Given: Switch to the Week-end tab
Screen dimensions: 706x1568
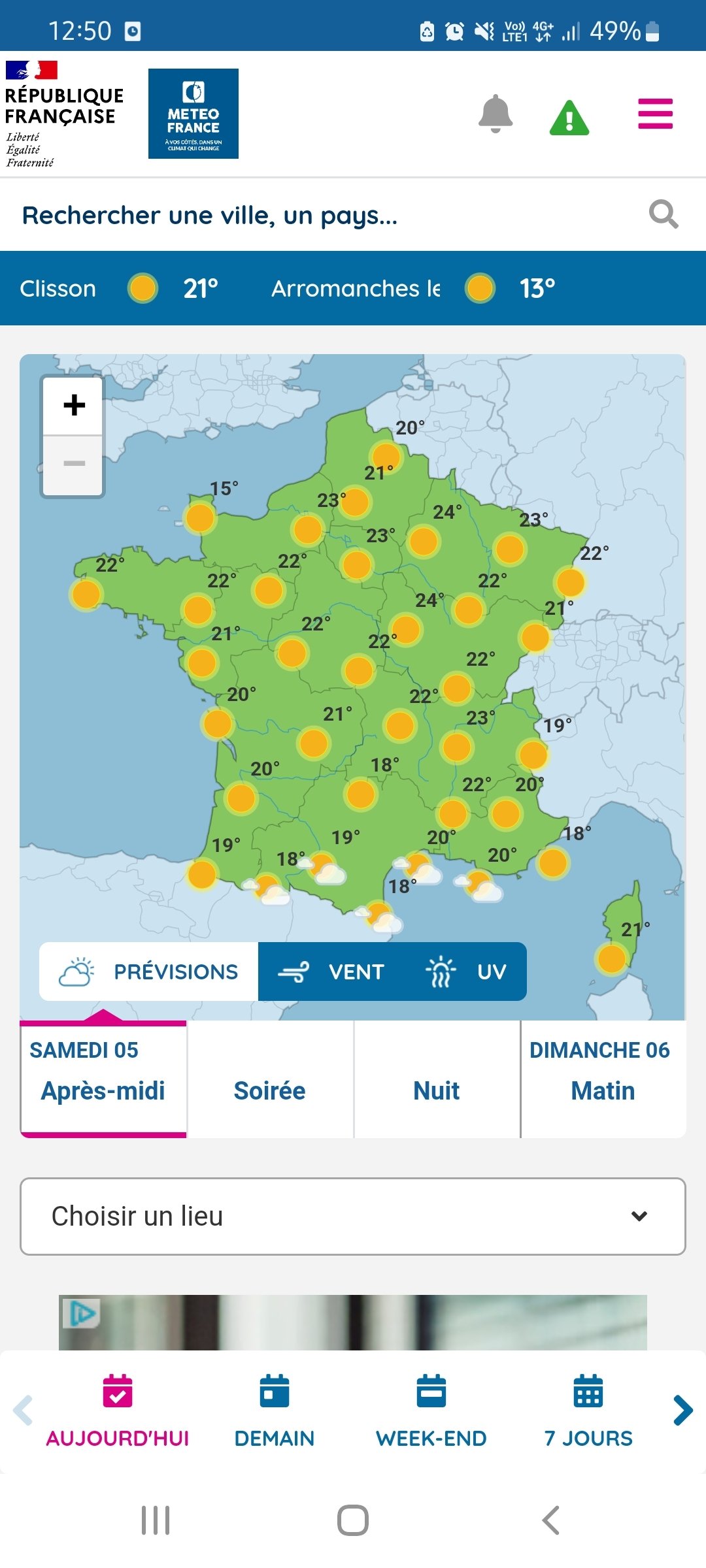Looking at the screenshot, I should point(431,1411).
